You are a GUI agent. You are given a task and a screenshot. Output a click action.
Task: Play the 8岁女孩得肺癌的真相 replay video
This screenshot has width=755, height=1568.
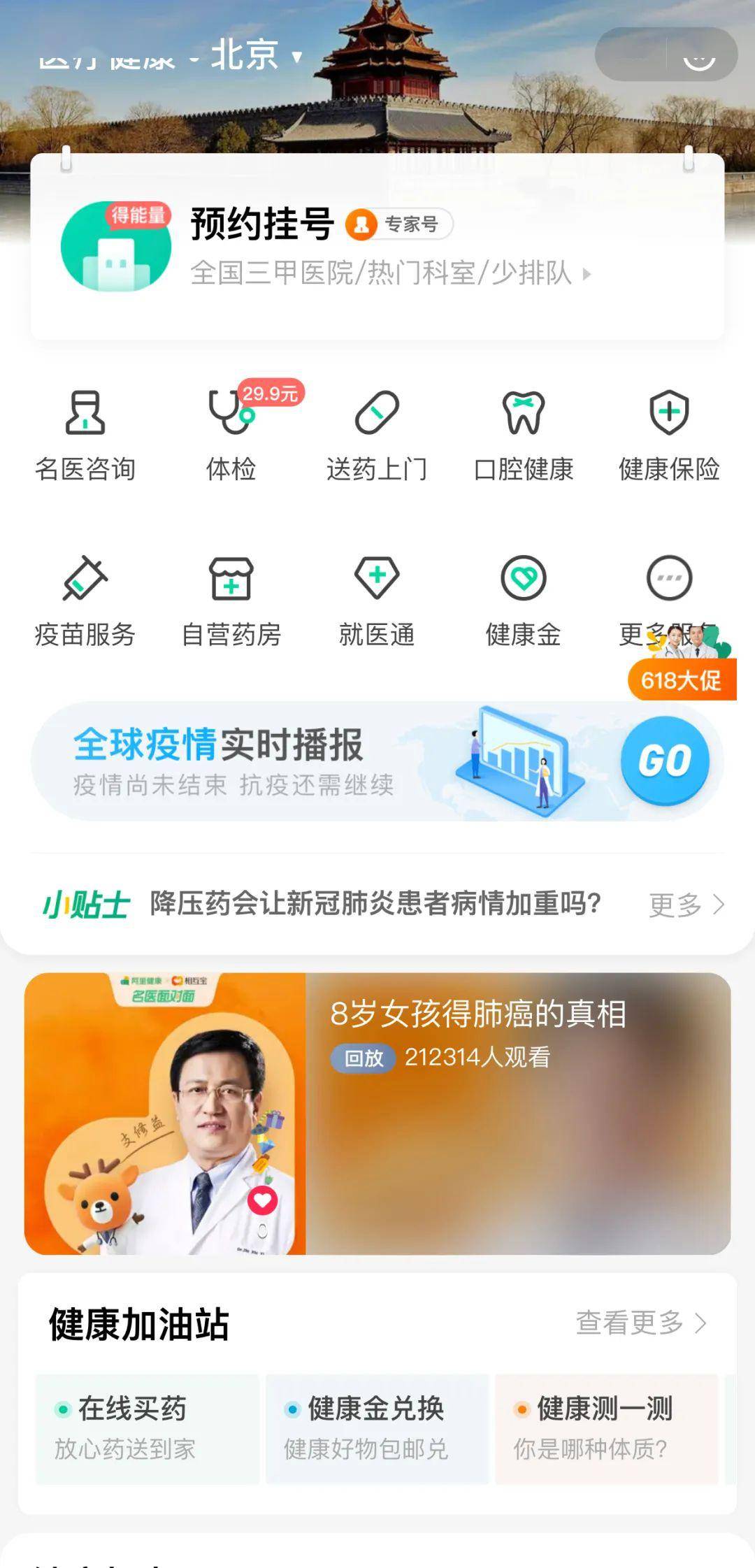[x=377, y=1113]
